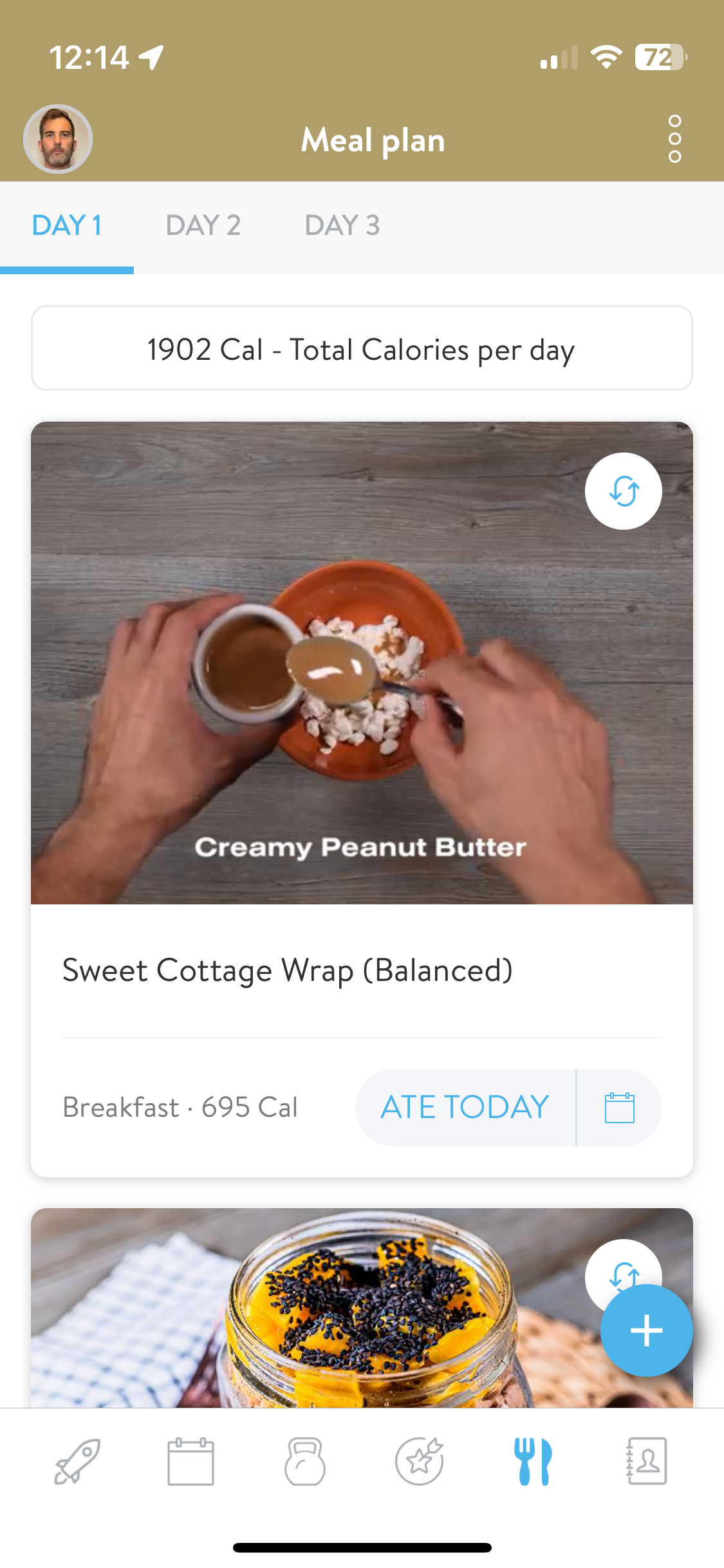Open the star target goals tab
Screen dimensions: 724x1568
(x=420, y=1461)
